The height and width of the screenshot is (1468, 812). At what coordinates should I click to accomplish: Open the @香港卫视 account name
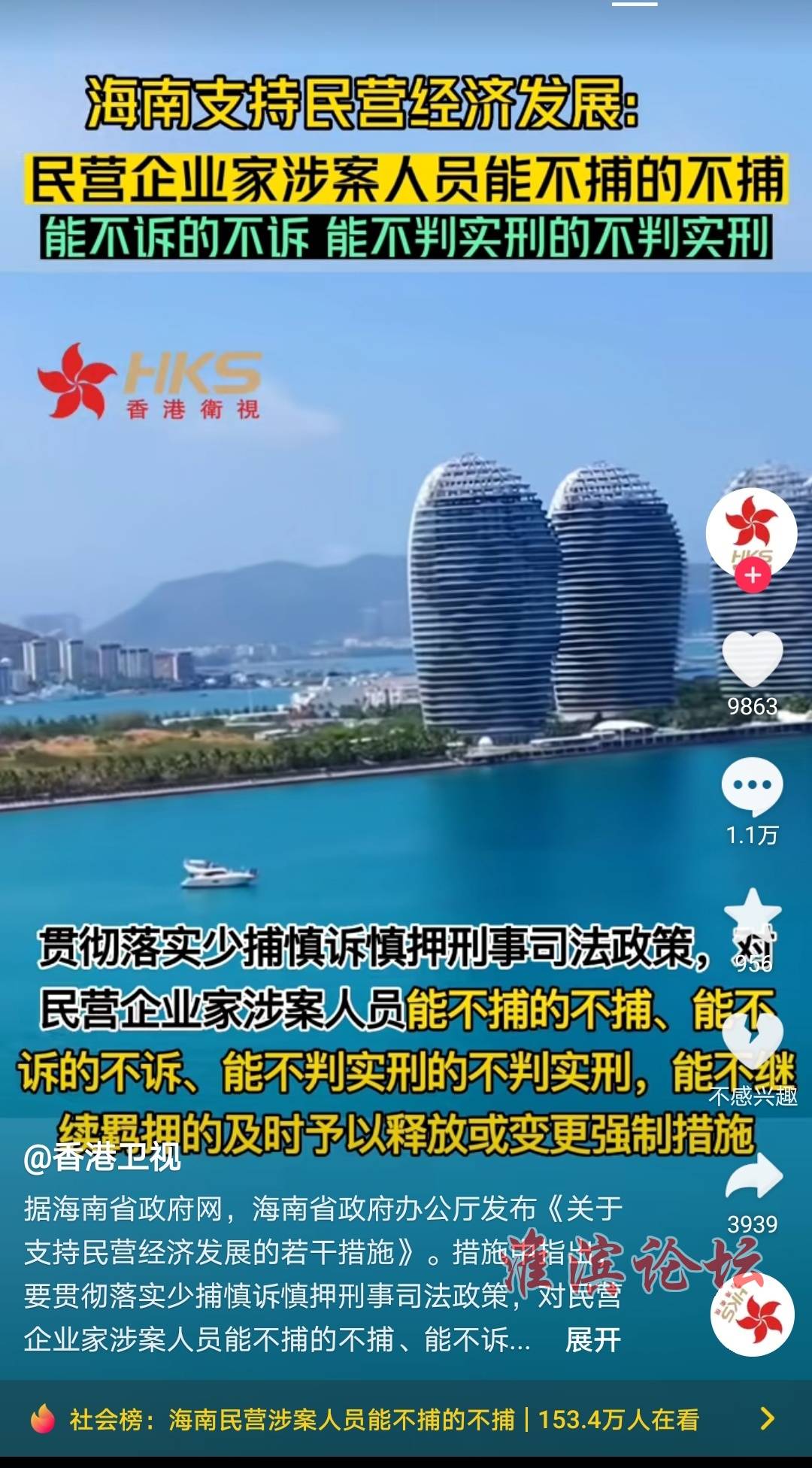point(103,1157)
